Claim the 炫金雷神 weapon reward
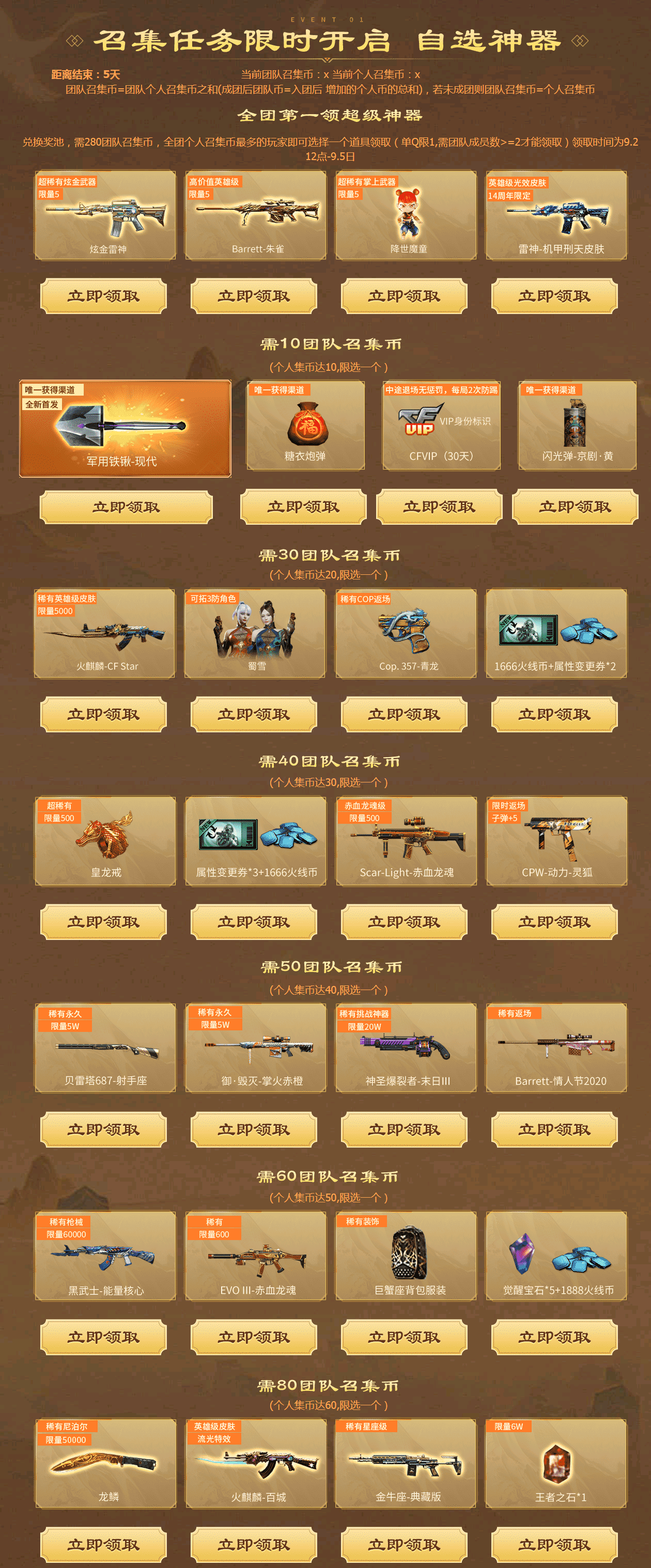The image size is (651, 1568). click(103, 296)
